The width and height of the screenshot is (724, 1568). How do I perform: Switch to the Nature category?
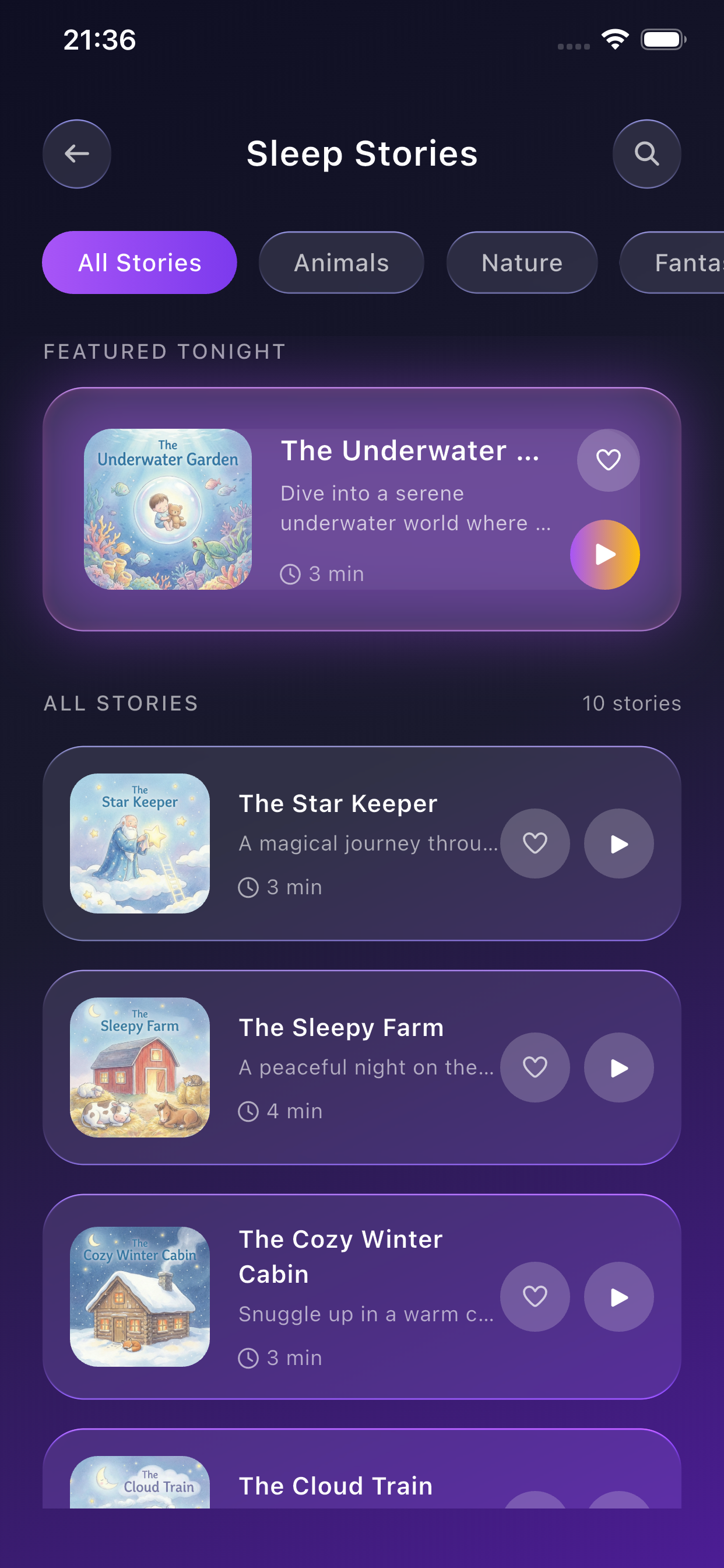pyautogui.click(x=521, y=262)
